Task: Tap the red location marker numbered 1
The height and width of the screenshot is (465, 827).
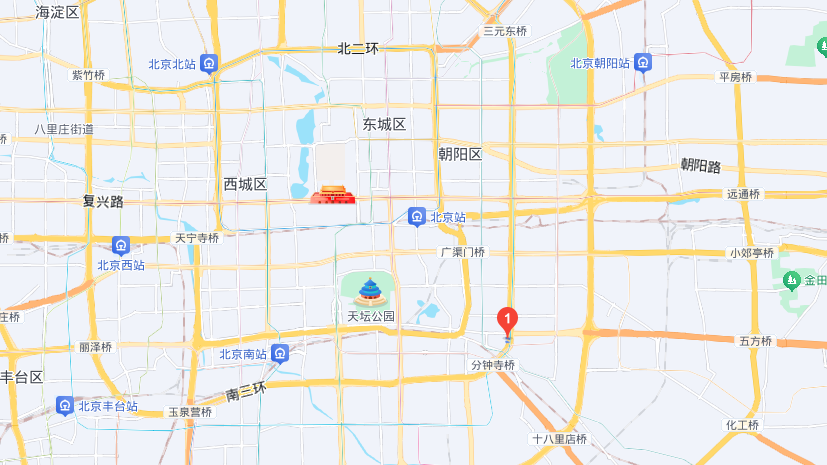Action: [507, 321]
